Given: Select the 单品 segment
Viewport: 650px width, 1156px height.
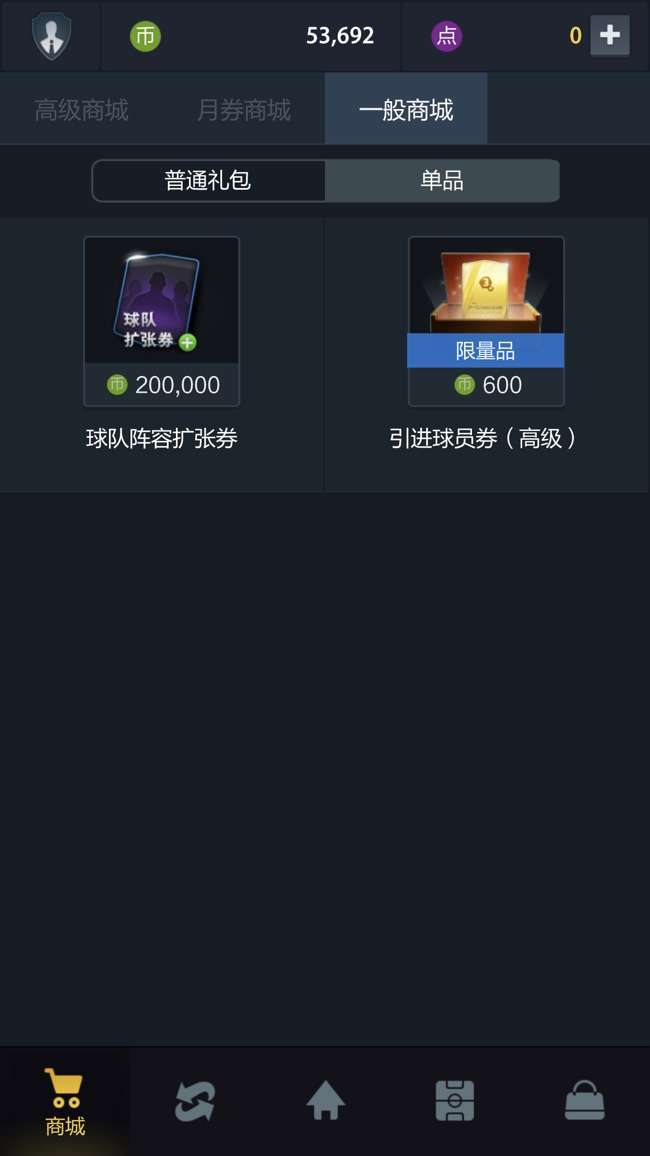Looking at the screenshot, I should (442, 181).
